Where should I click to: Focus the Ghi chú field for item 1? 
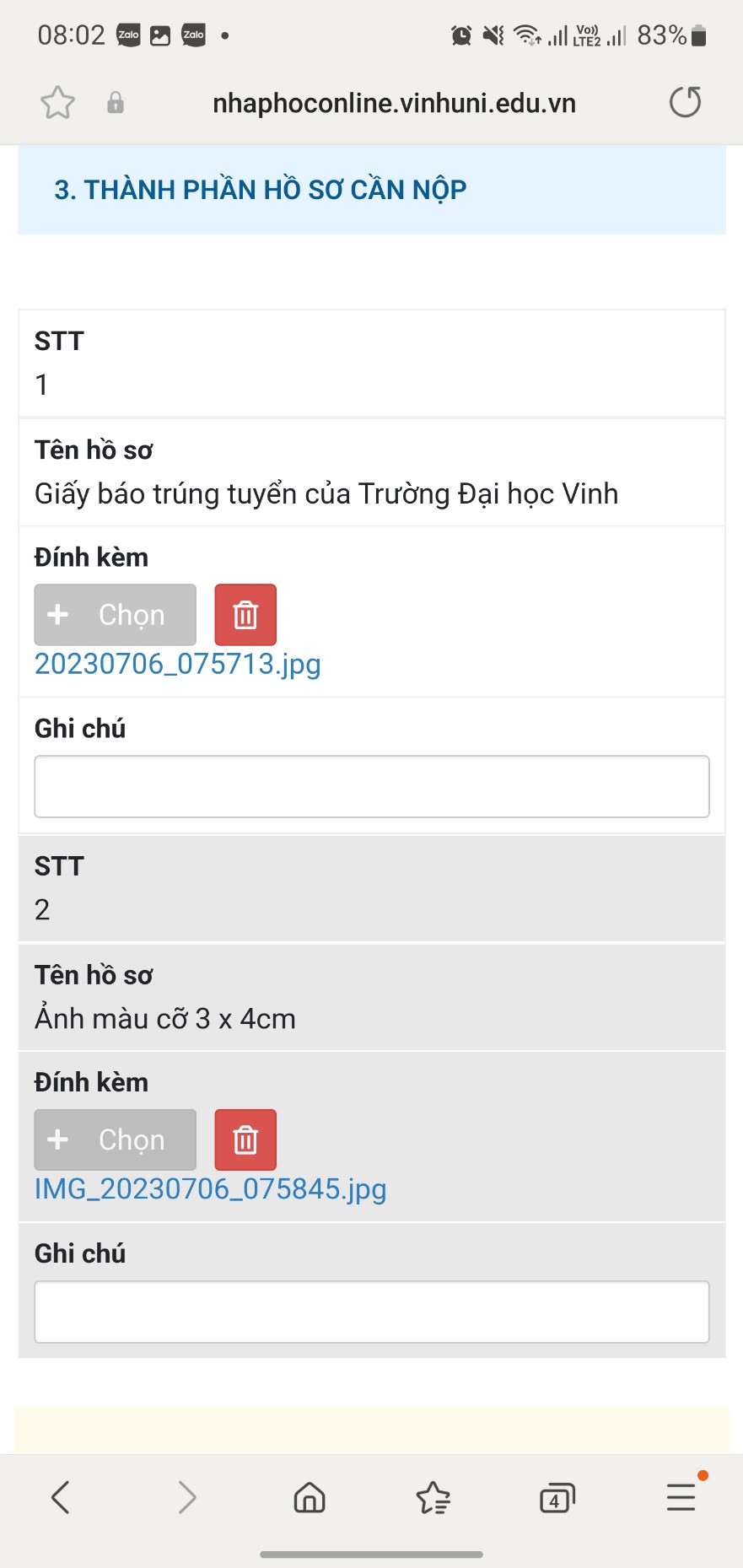[x=372, y=787]
